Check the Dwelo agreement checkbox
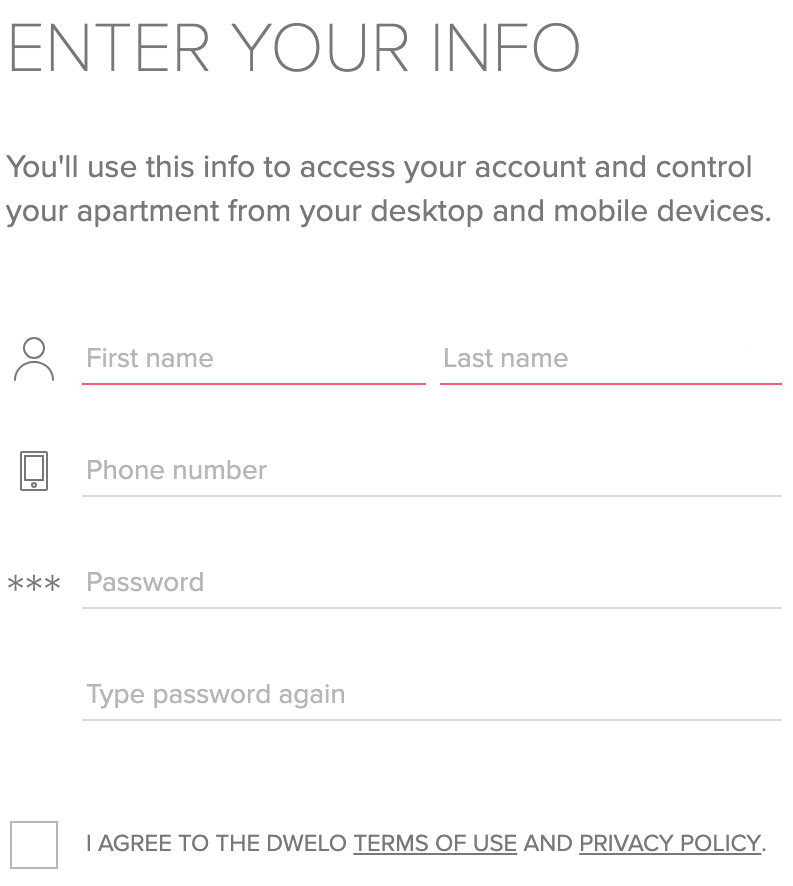Screen dimensions: 793x886 [34, 845]
